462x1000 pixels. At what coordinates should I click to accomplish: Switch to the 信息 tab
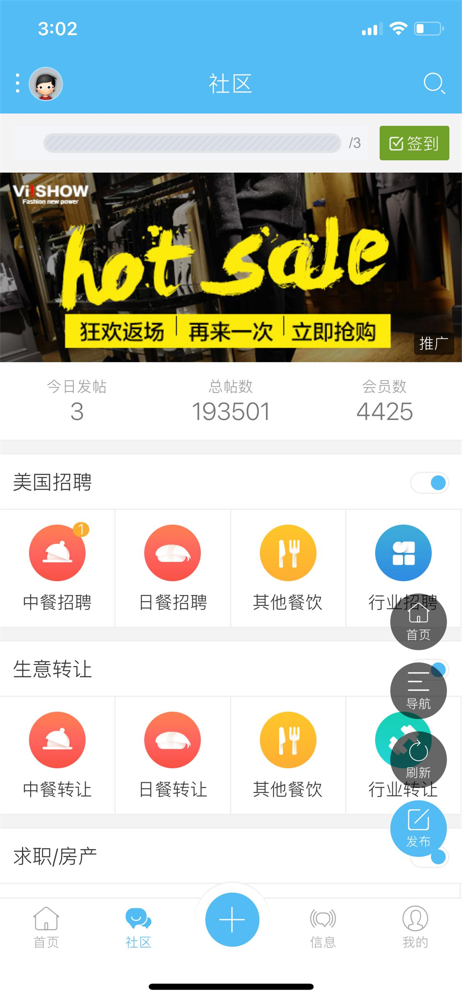coord(323,927)
